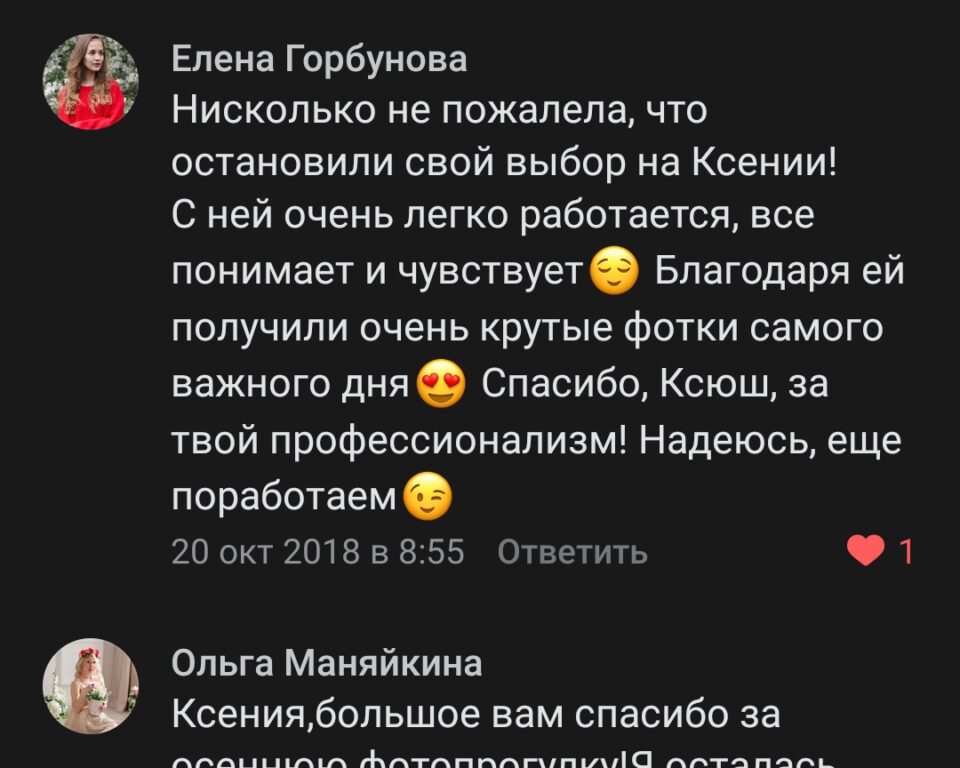Viewport: 960px width, 768px height.
Task: Open profile via name Ольга Маняйкина
Action: click(326, 663)
